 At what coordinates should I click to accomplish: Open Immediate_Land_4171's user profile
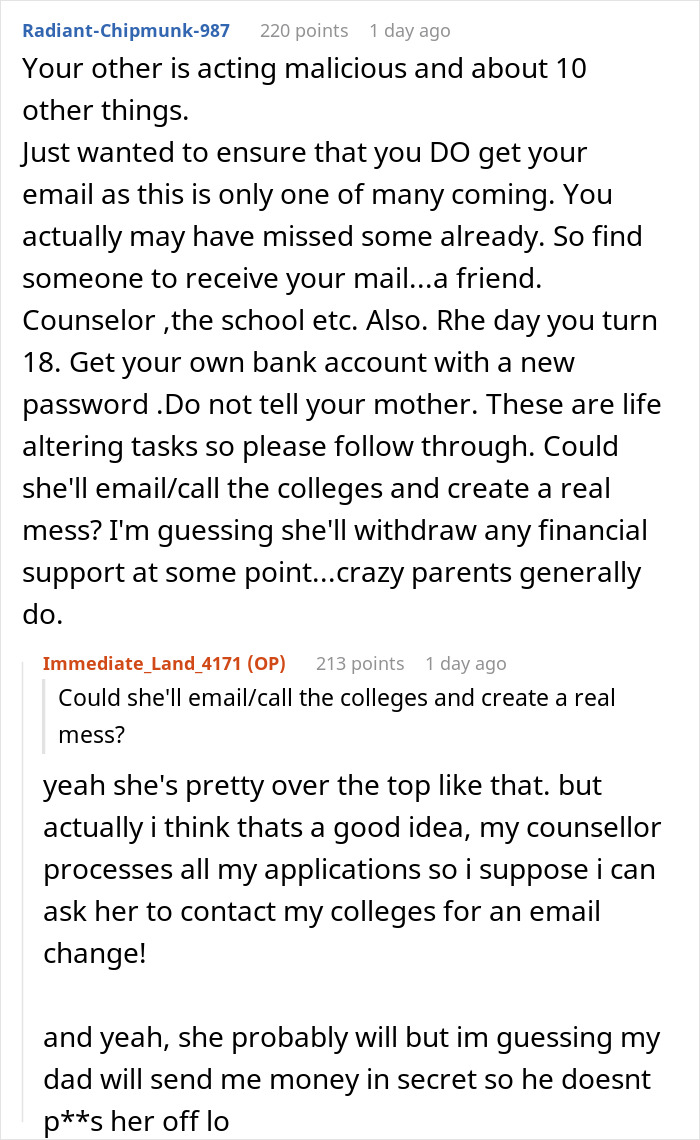[x=147, y=663]
